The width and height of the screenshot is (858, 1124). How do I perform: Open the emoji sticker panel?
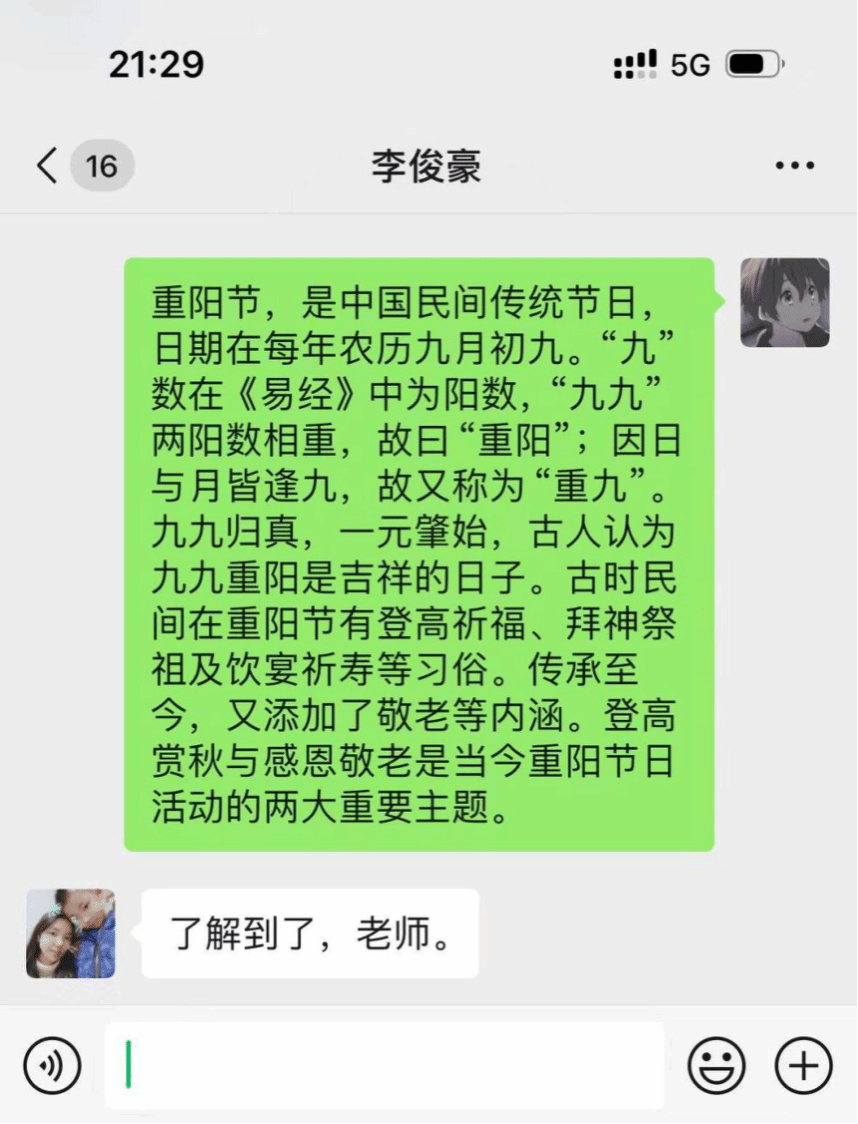pos(716,1066)
